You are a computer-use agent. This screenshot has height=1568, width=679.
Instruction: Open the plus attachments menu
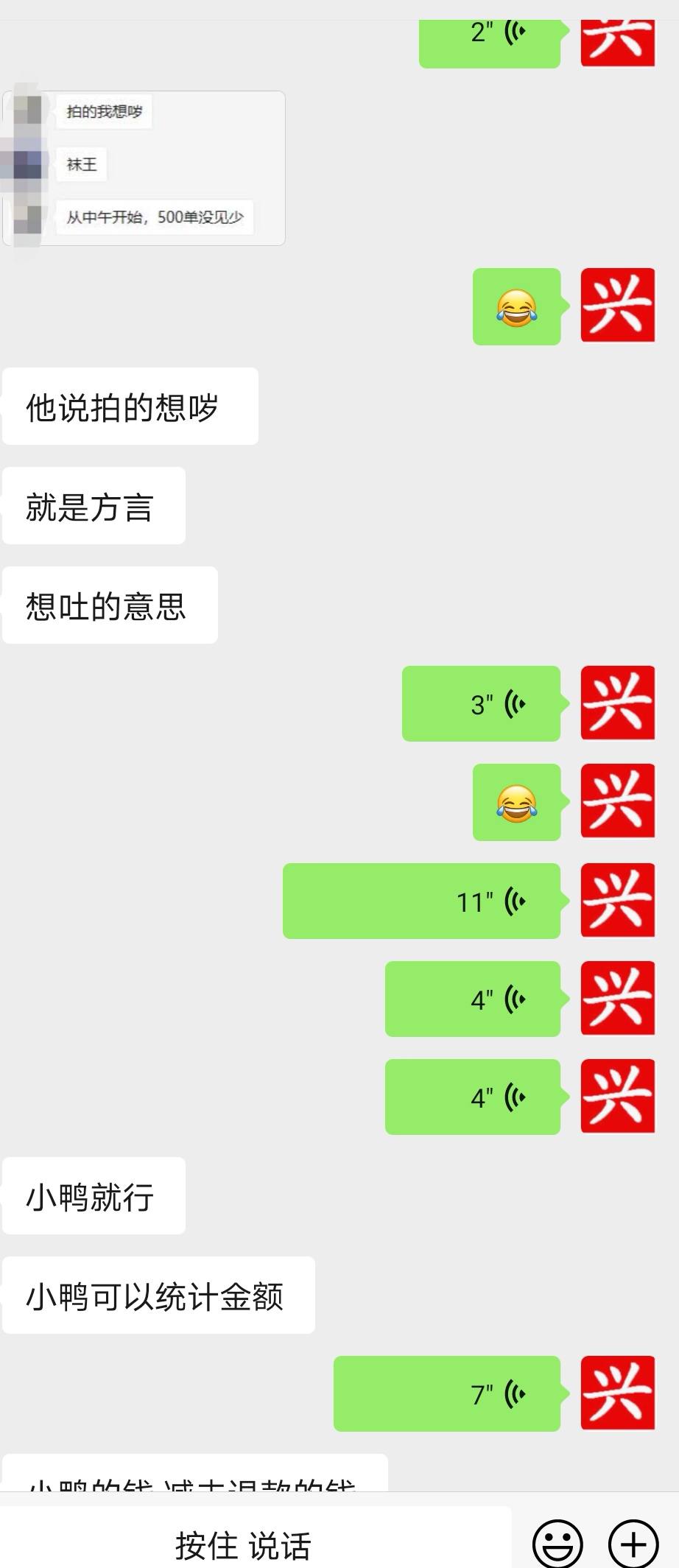633,1544
